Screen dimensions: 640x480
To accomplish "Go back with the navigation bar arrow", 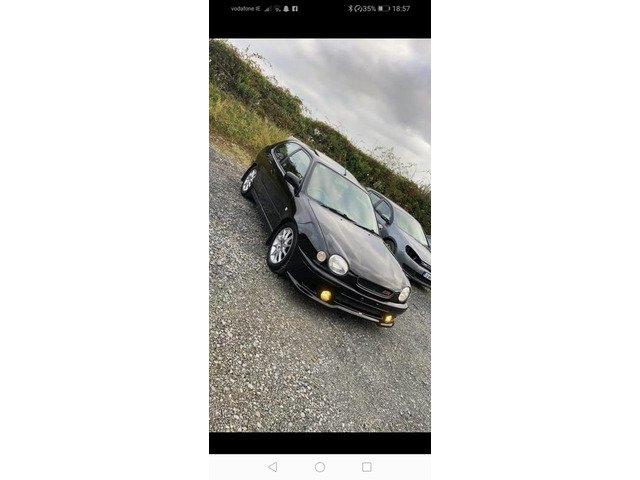I will [272, 467].
